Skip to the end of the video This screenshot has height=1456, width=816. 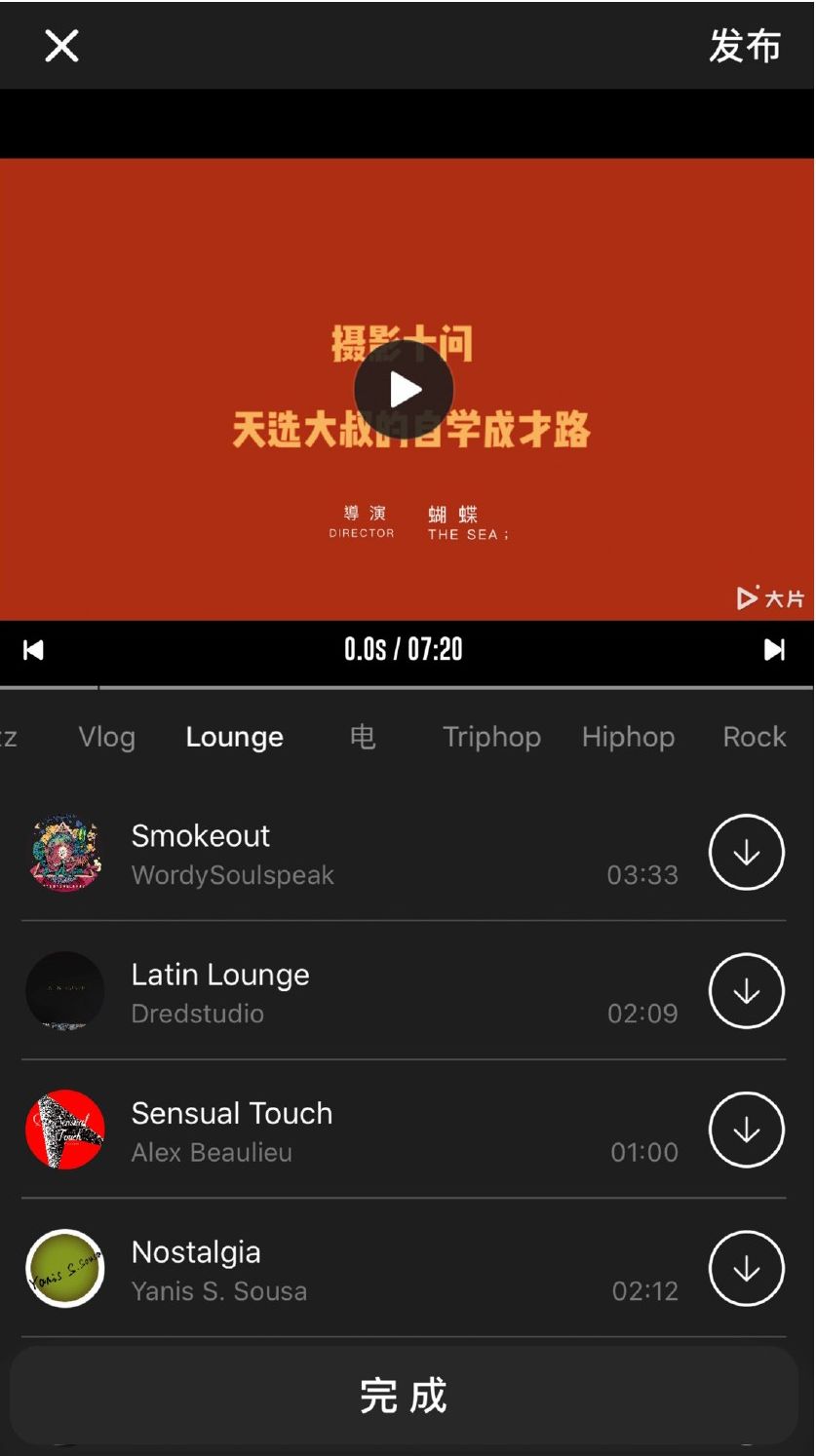[x=774, y=649]
